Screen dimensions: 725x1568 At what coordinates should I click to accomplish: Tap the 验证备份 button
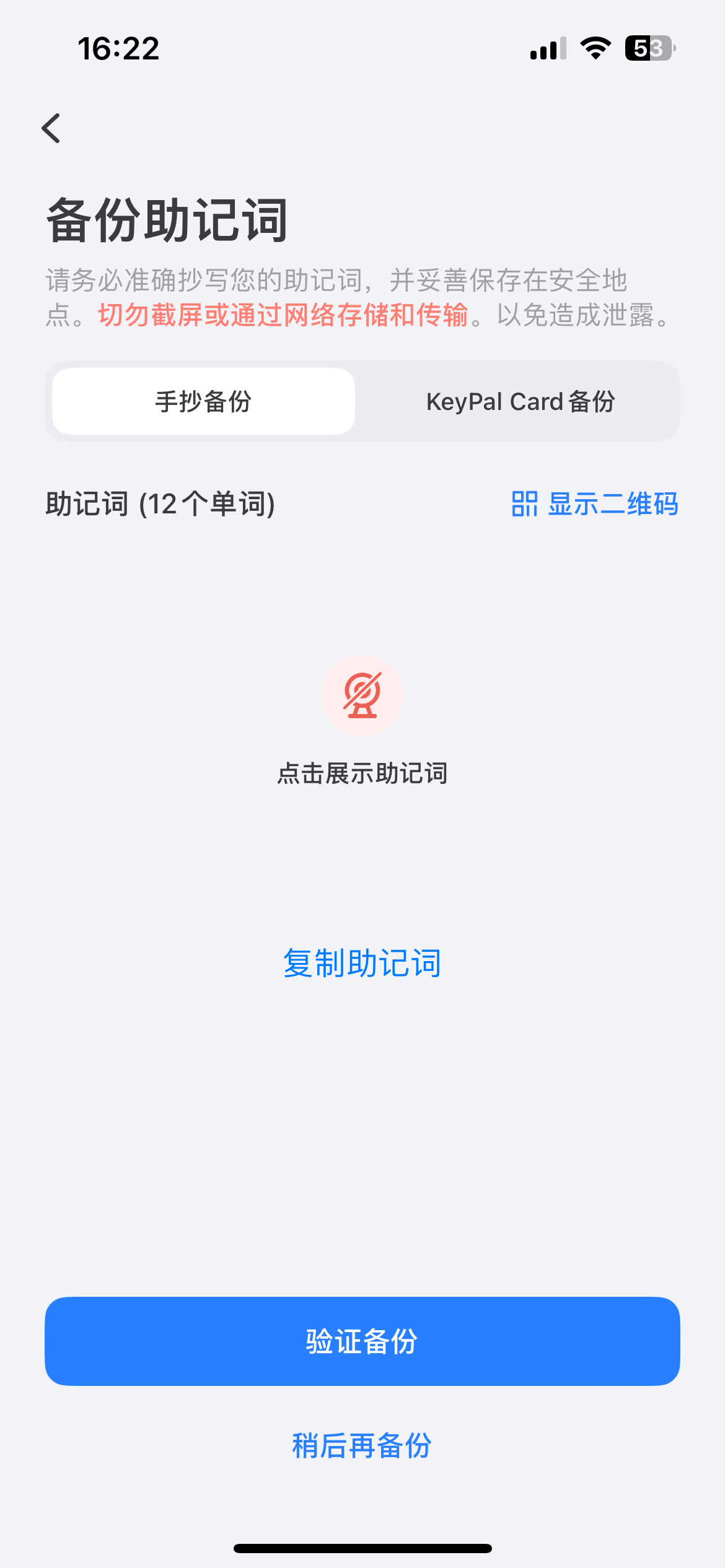(x=362, y=1341)
